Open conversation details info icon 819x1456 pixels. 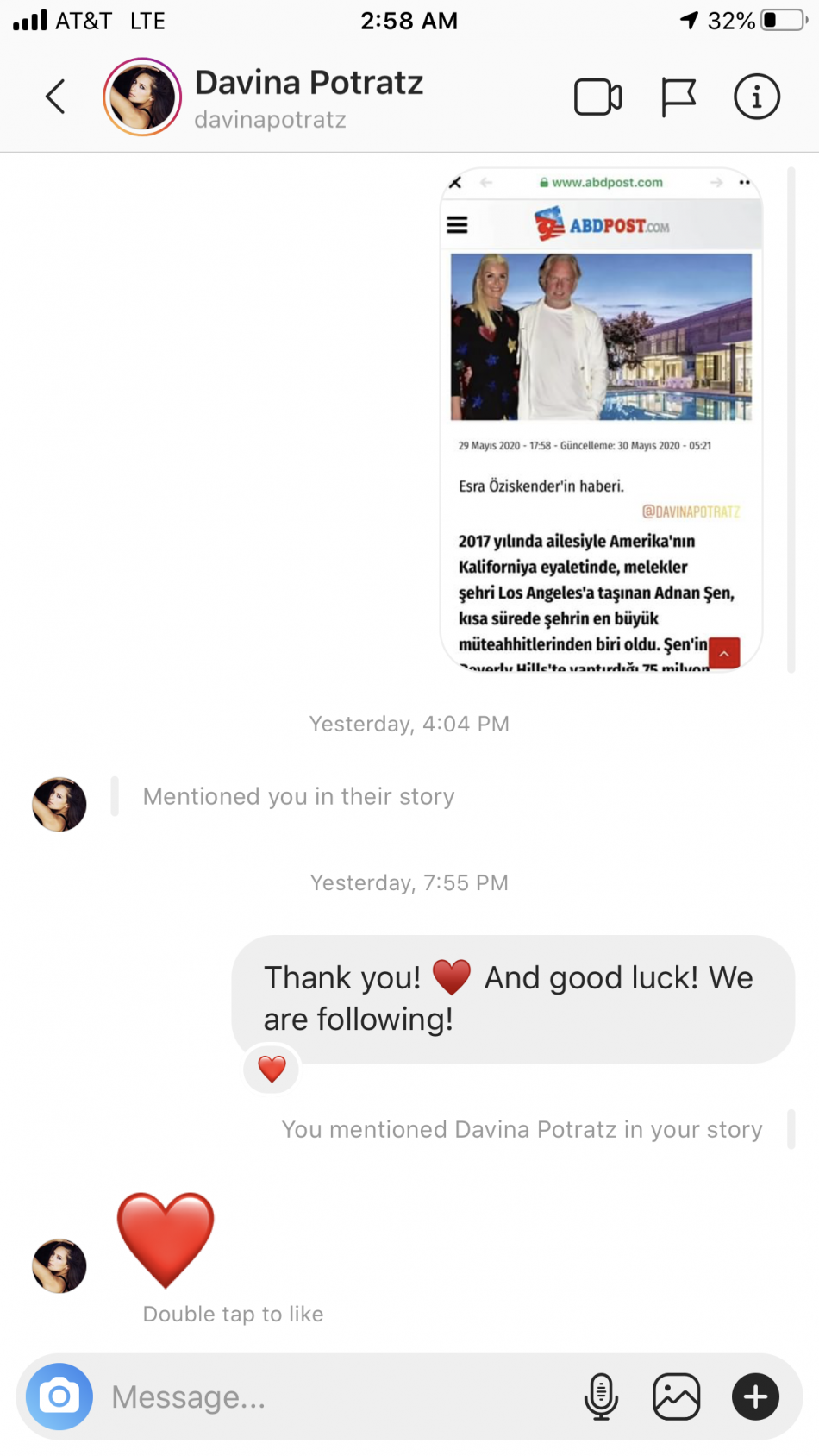[x=756, y=97]
